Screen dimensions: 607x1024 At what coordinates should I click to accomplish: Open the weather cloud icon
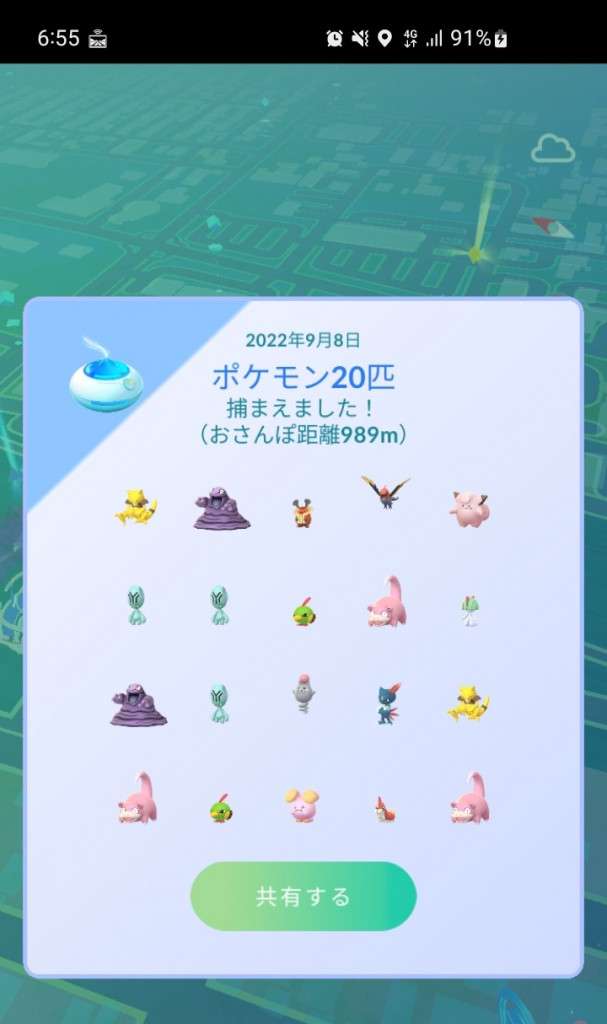[553, 149]
